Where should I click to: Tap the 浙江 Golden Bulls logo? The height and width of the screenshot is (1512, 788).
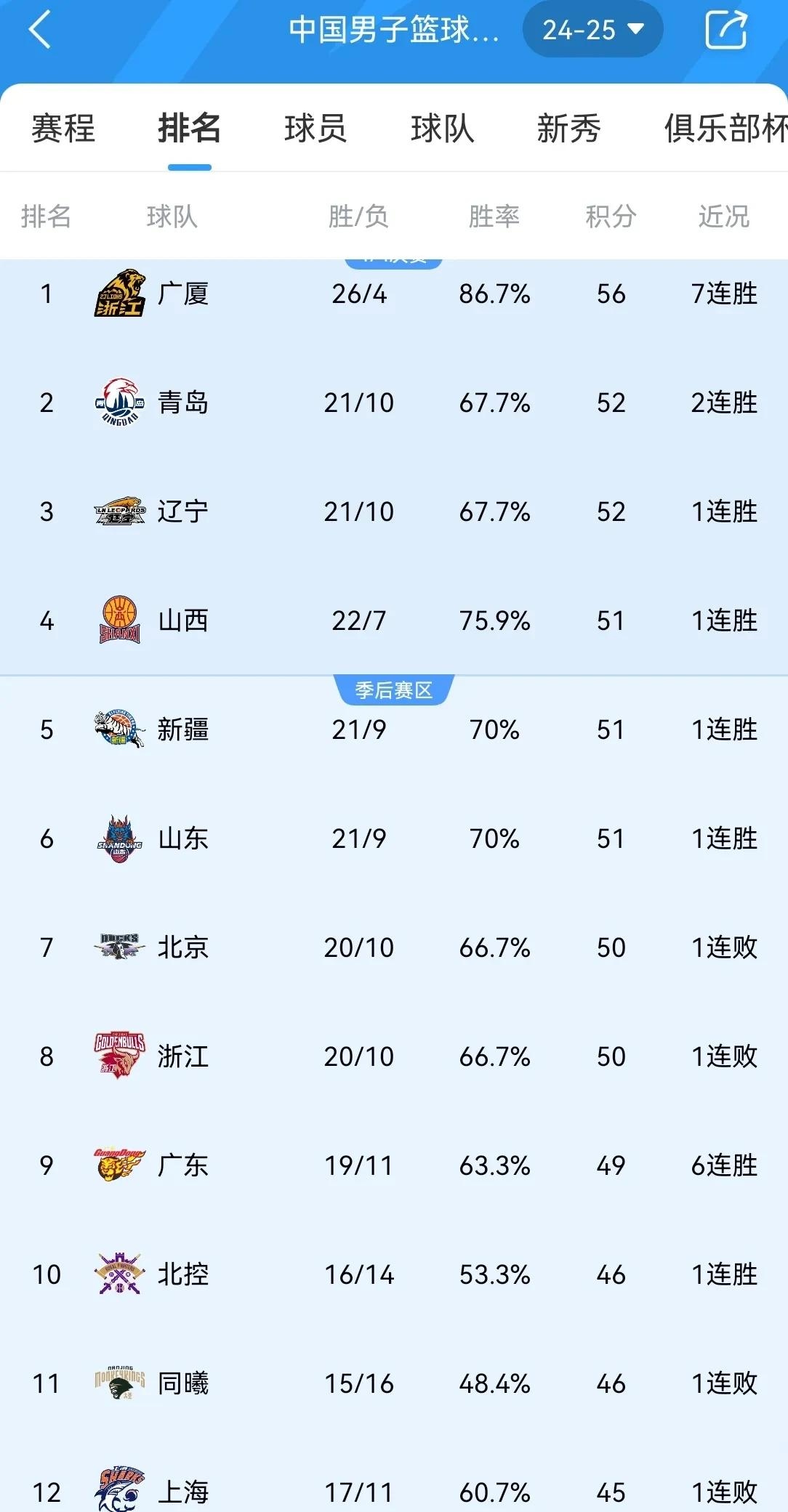(118, 1056)
